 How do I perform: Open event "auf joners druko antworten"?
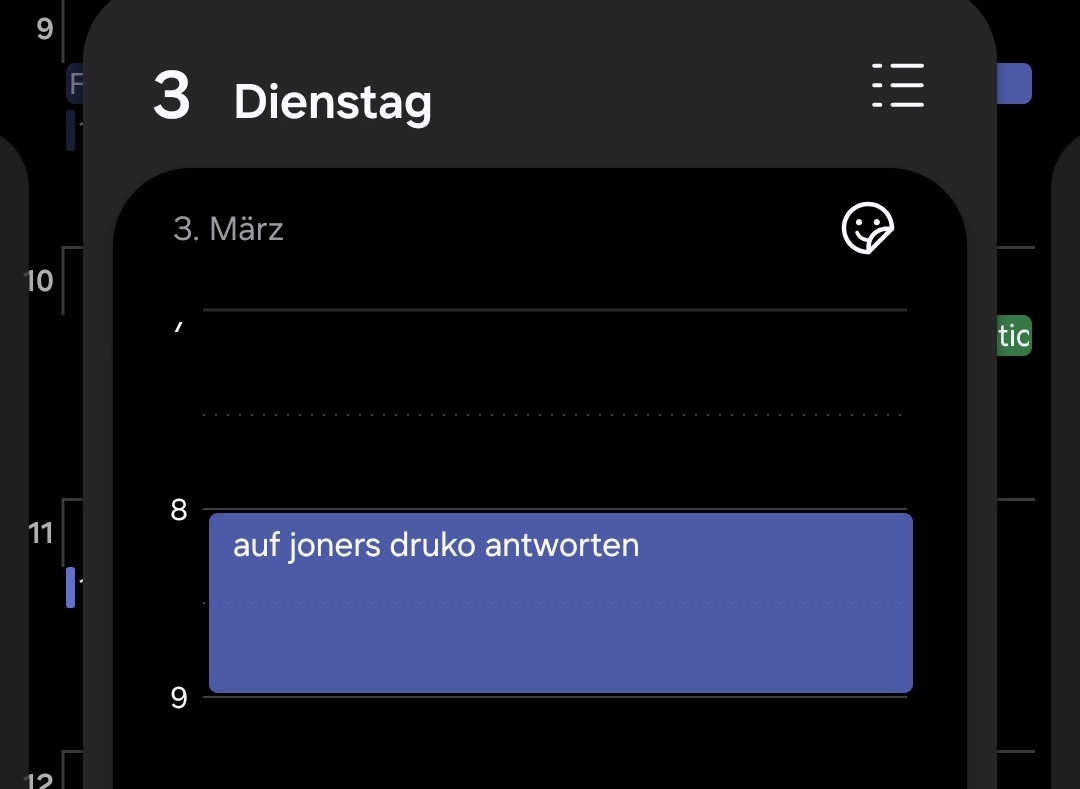click(560, 602)
